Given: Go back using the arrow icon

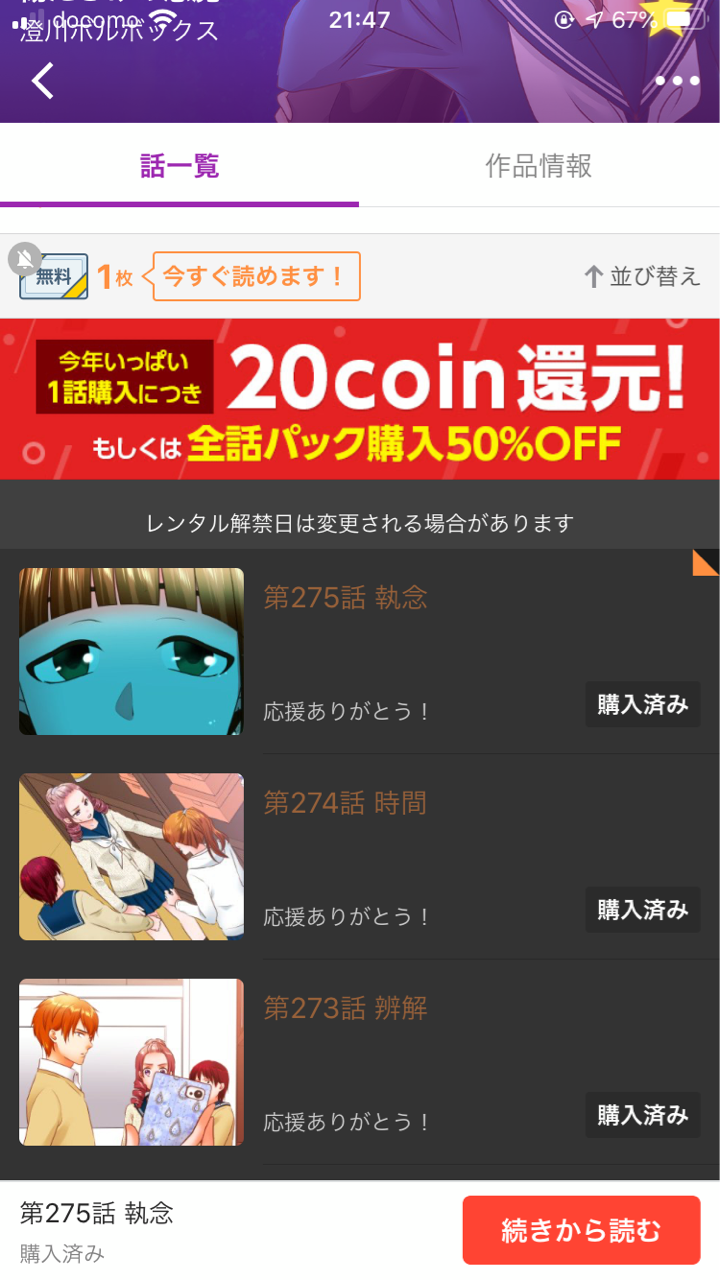Looking at the screenshot, I should pos(42,81).
